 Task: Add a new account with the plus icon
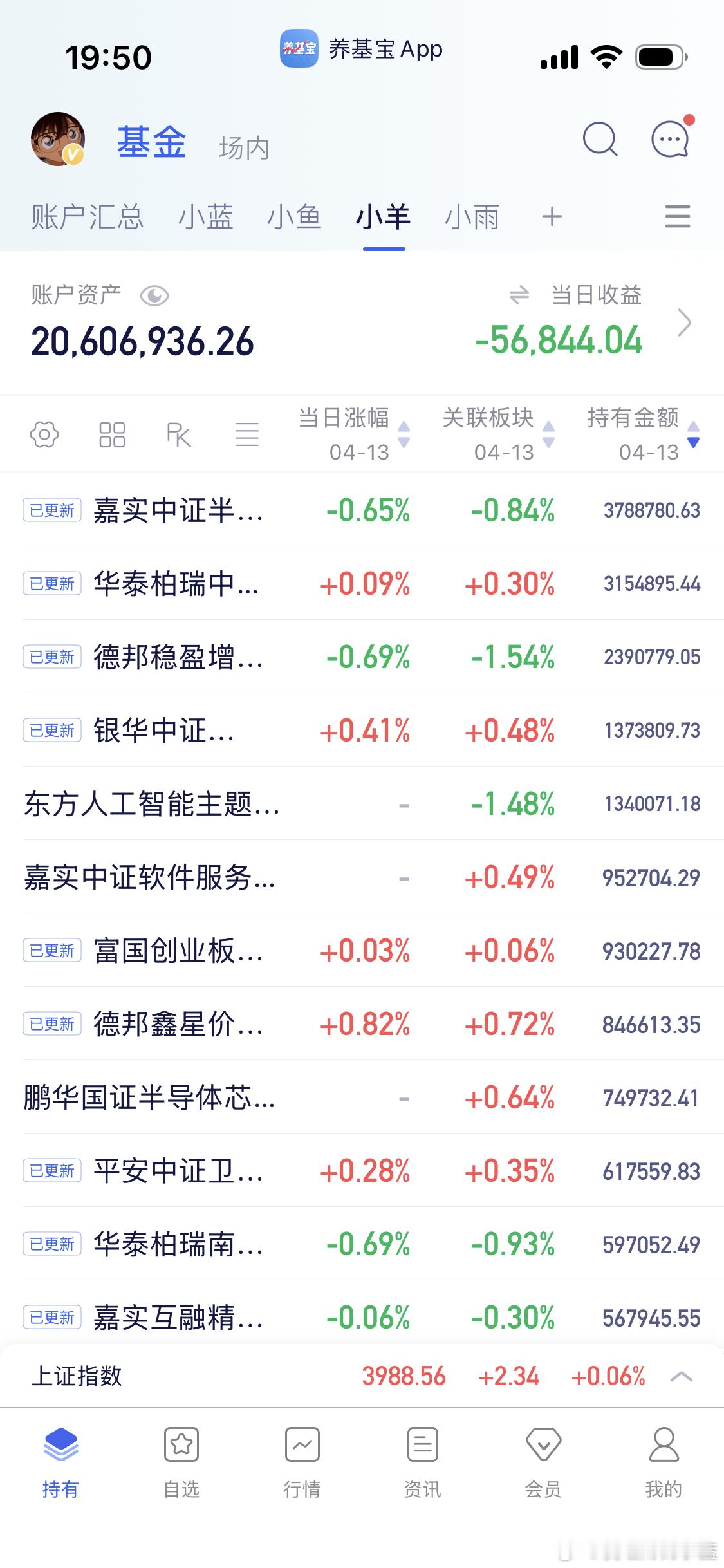(x=552, y=217)
